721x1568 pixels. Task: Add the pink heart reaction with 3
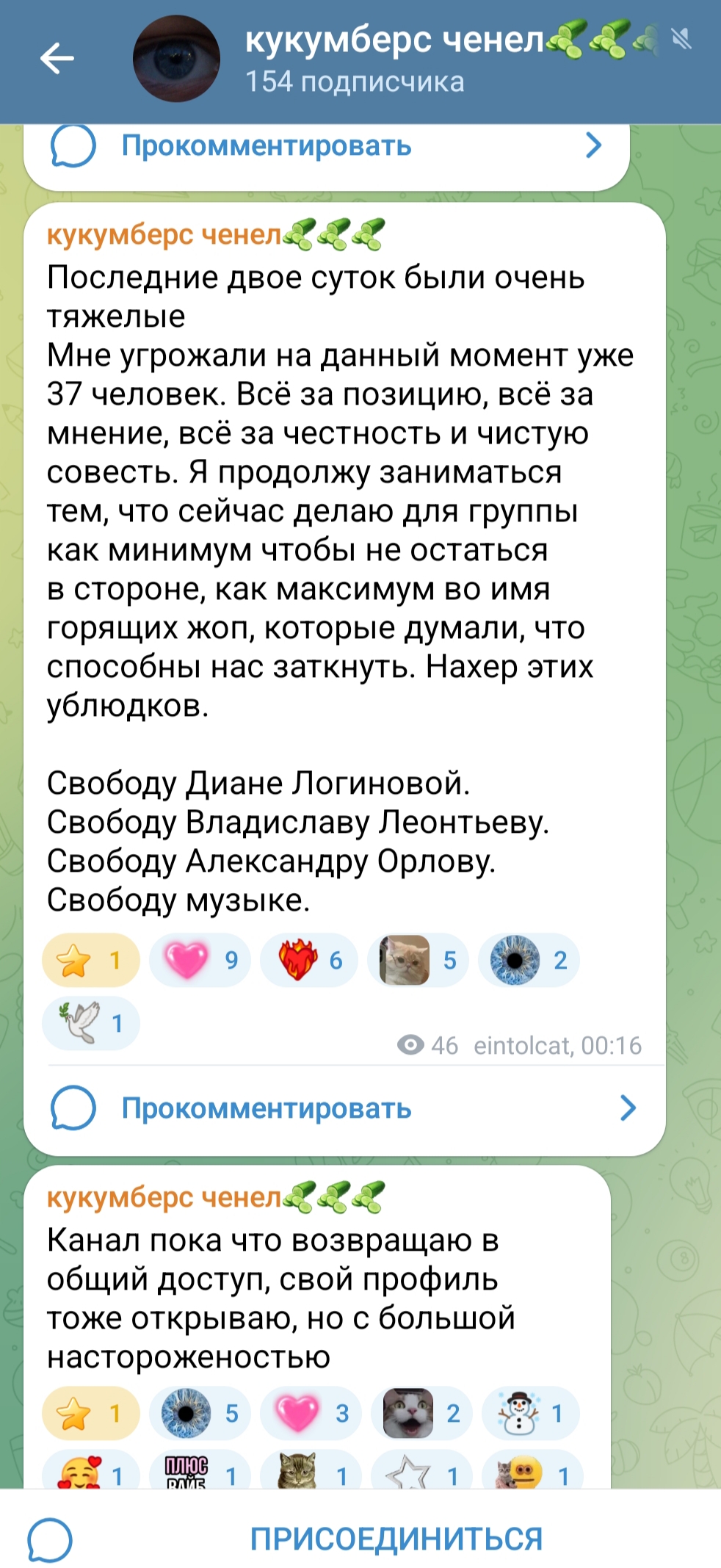309,1413
